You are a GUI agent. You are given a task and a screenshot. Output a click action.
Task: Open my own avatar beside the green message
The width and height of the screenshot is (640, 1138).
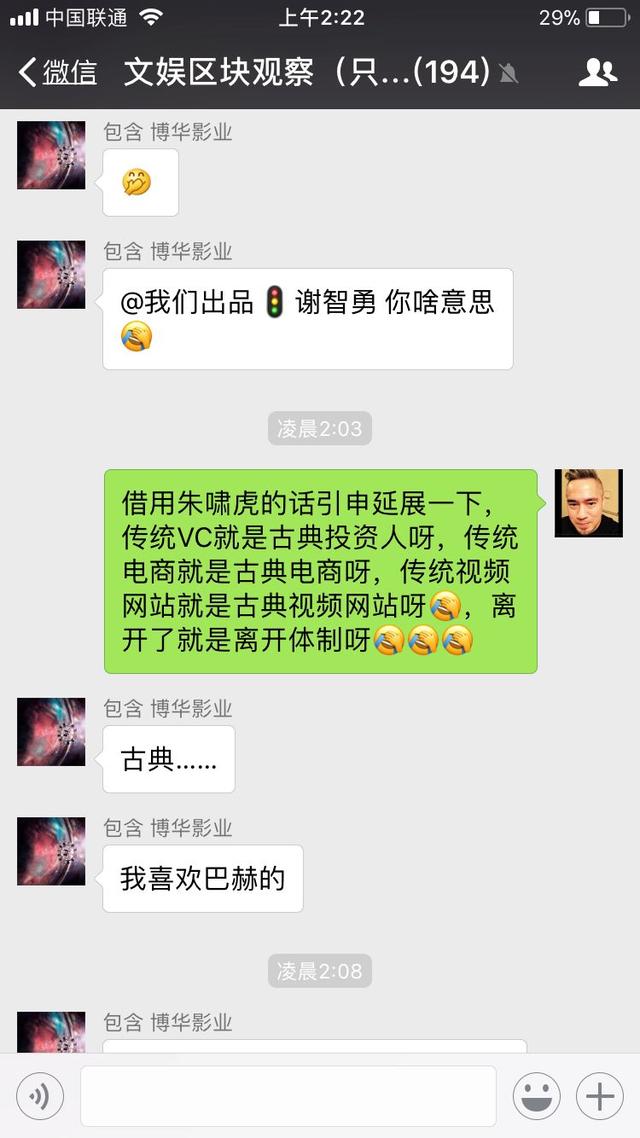[x=588, y=503]
